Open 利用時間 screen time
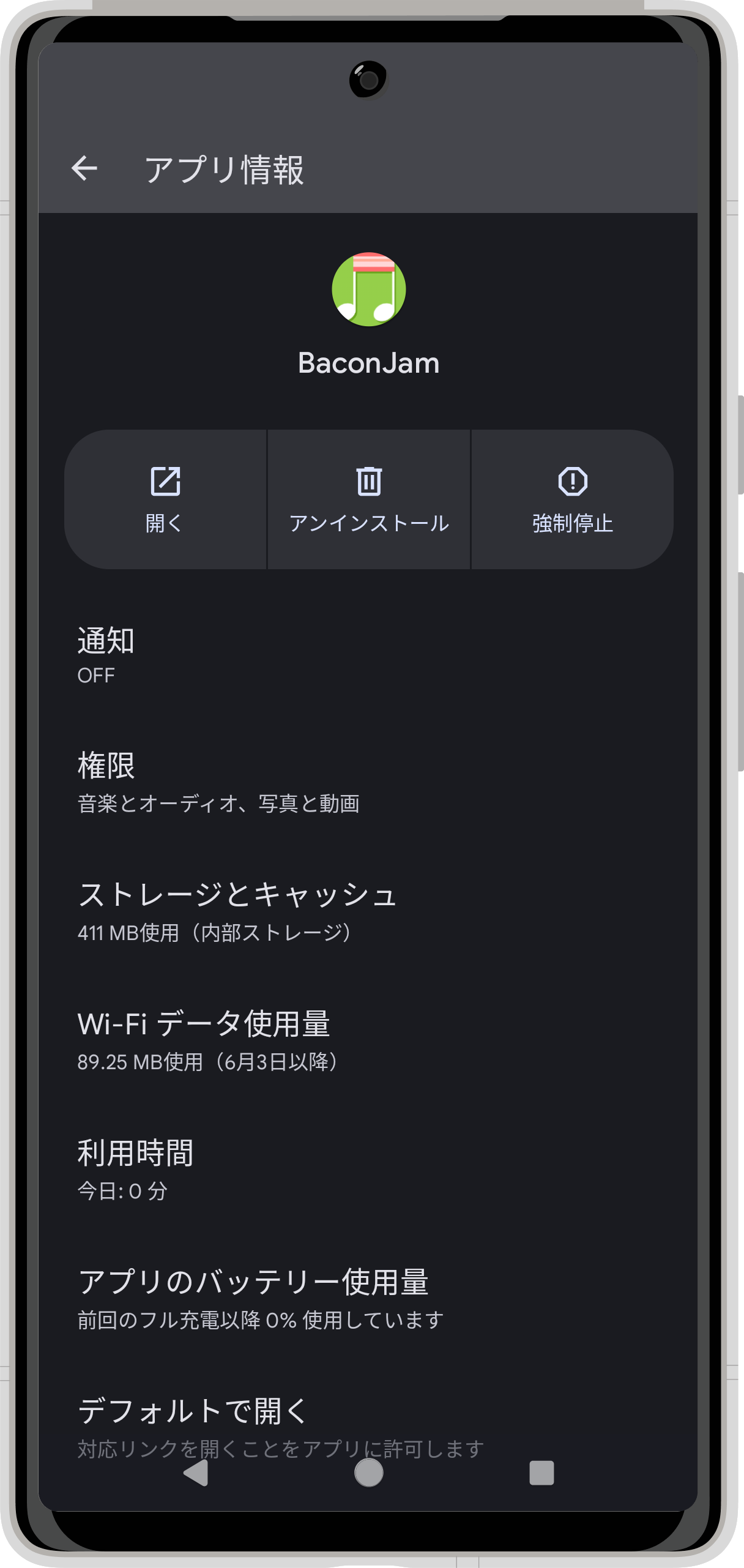This screenshot has width=744, height=1568. tap(367, 1169)
